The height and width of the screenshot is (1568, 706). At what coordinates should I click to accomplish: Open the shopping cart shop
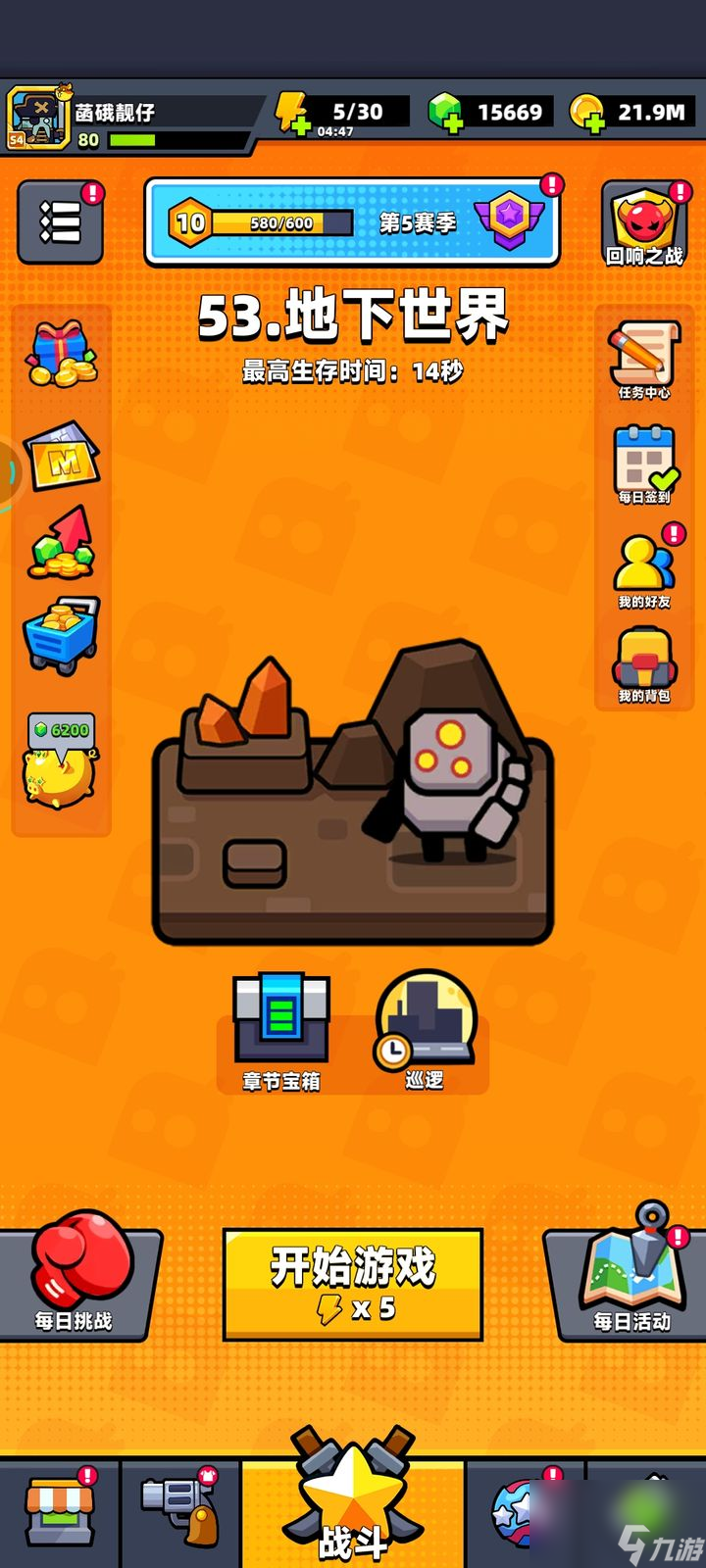click(x=62, y=633)
